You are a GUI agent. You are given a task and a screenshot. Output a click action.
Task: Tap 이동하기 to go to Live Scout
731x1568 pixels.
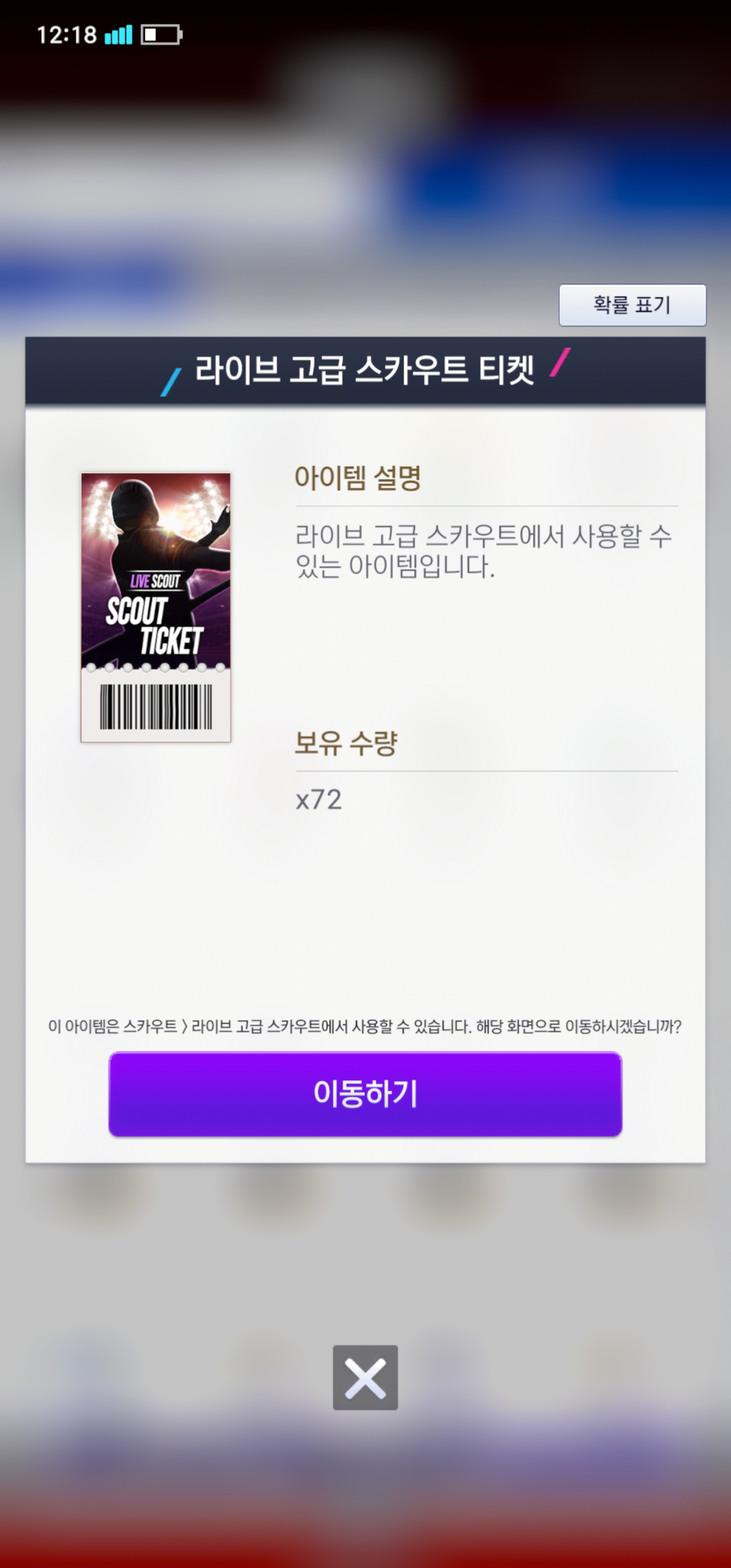pos(365,1093)
